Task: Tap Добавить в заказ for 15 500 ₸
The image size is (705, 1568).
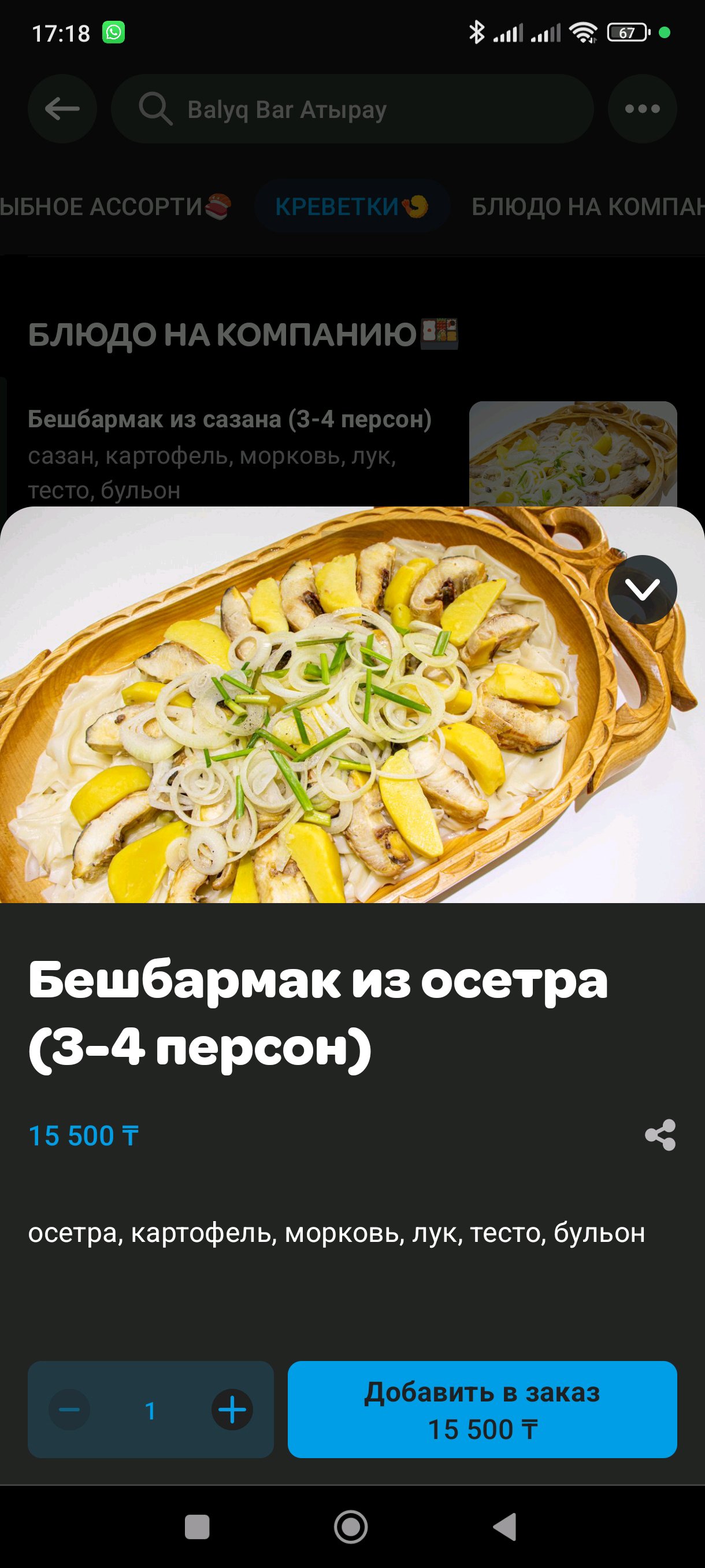Action: click(482, 1409)
